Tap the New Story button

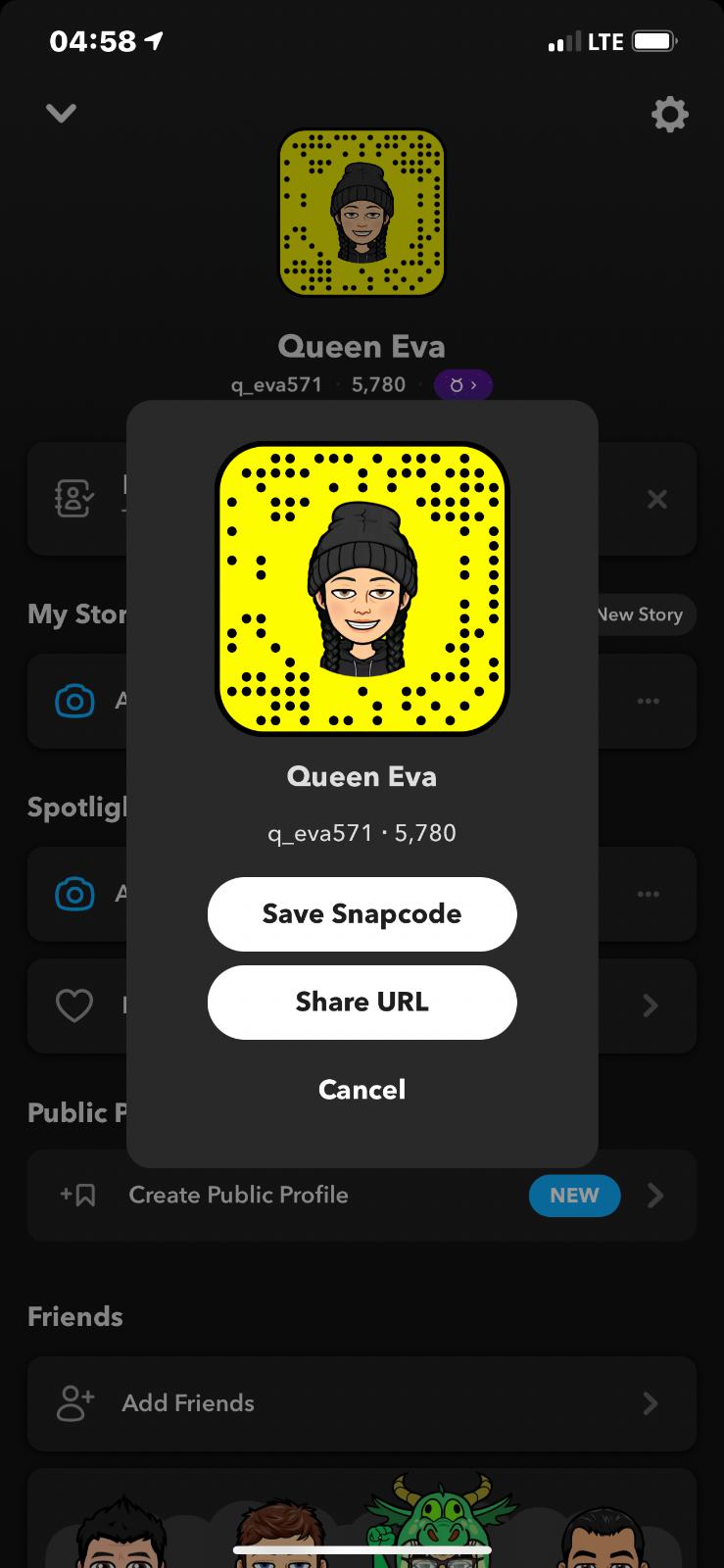(x=643, y=614)
